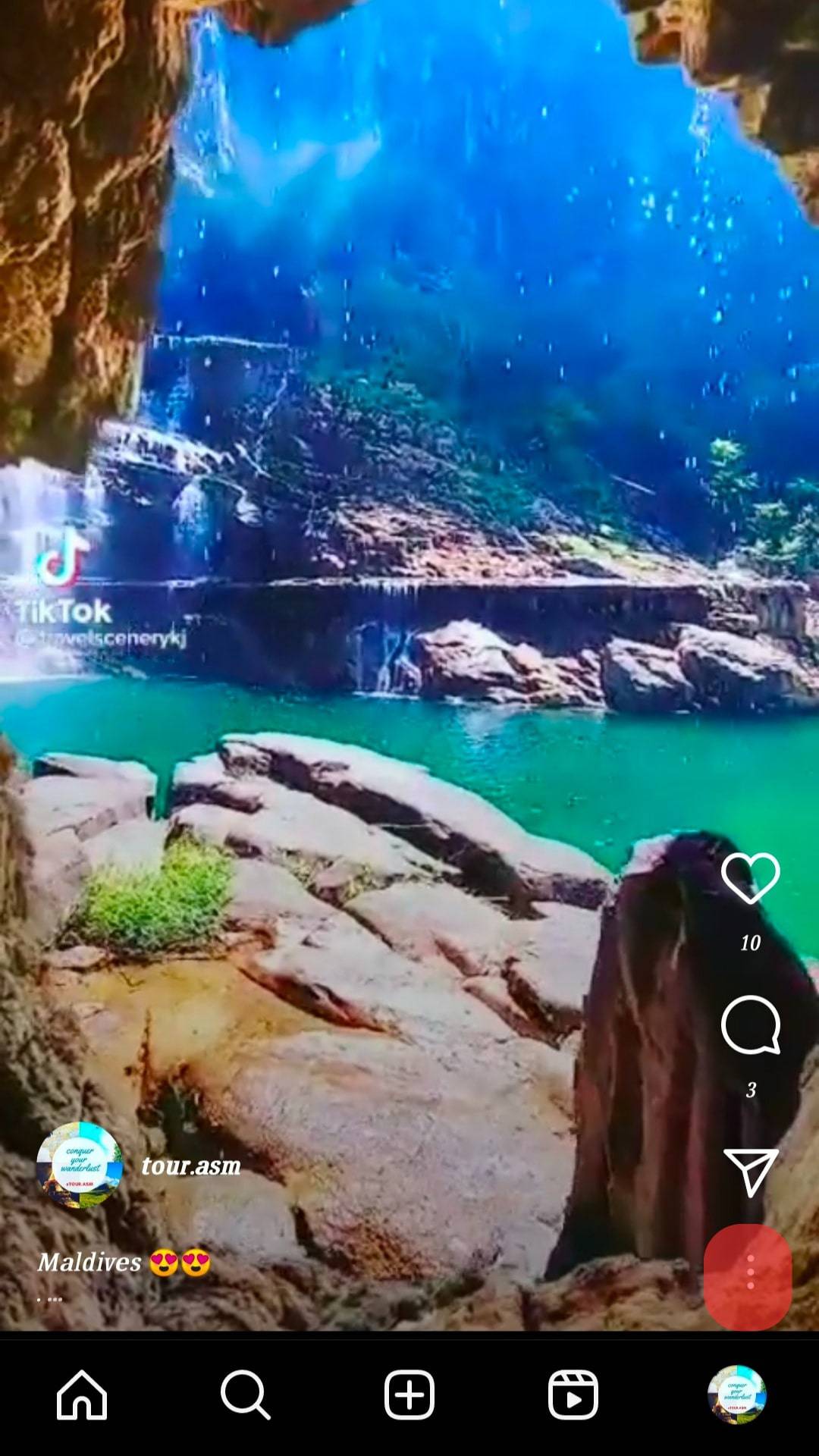
Task: Open my profile tab
Action: coord(736,1395)
